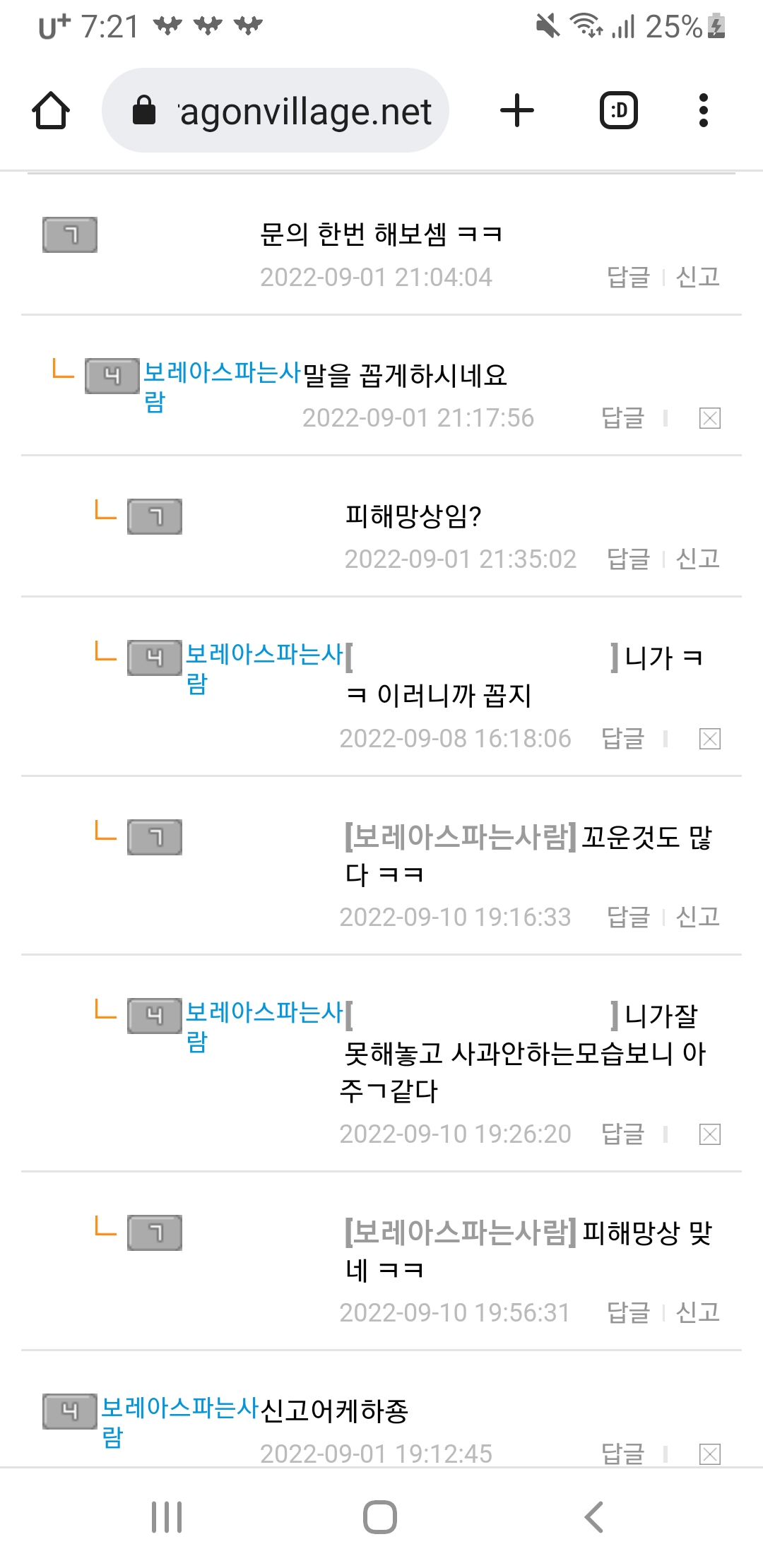Report the comment posted at 19:16:33
This screenshot has width=763, height=1568.
click(697, 917)
